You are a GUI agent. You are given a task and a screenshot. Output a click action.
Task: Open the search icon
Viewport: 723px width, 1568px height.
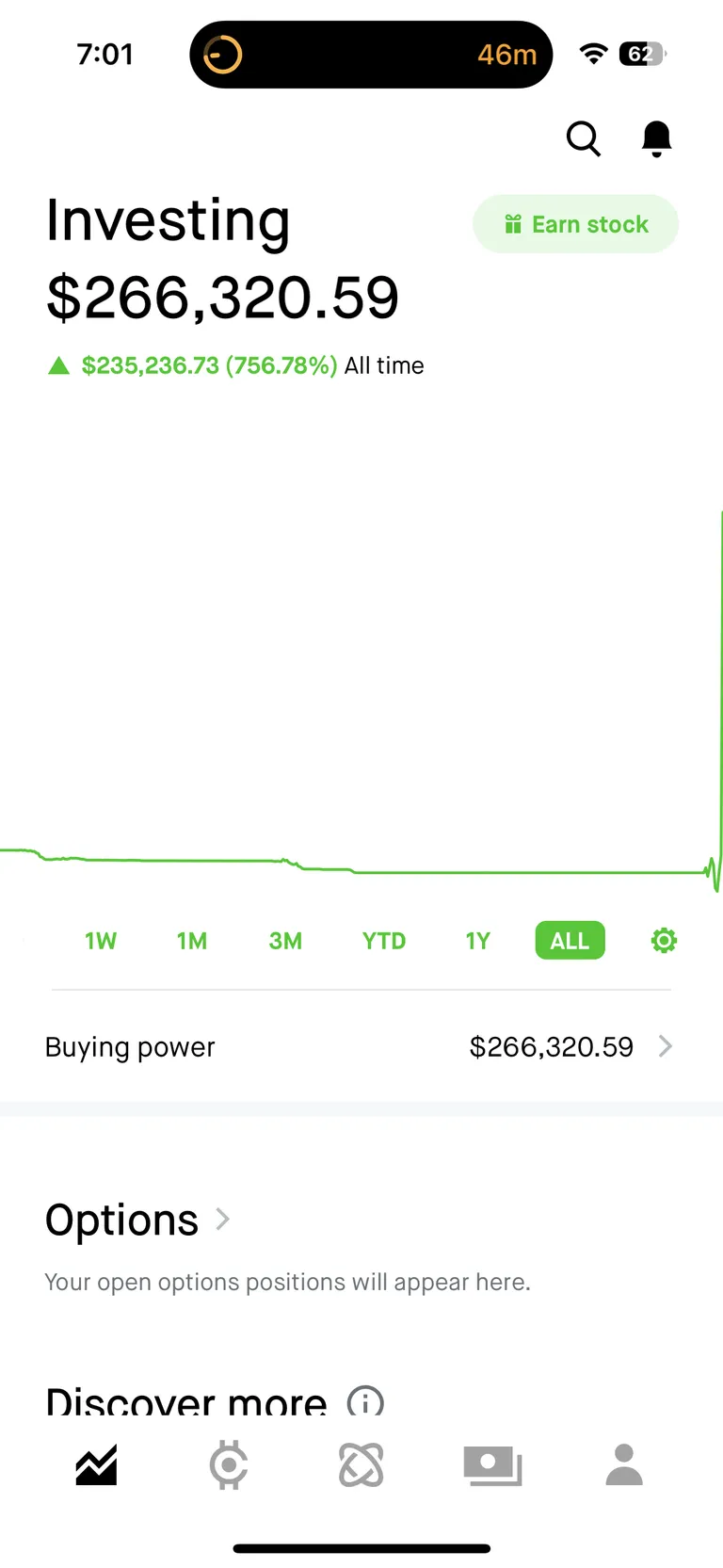tap(584, 138)
